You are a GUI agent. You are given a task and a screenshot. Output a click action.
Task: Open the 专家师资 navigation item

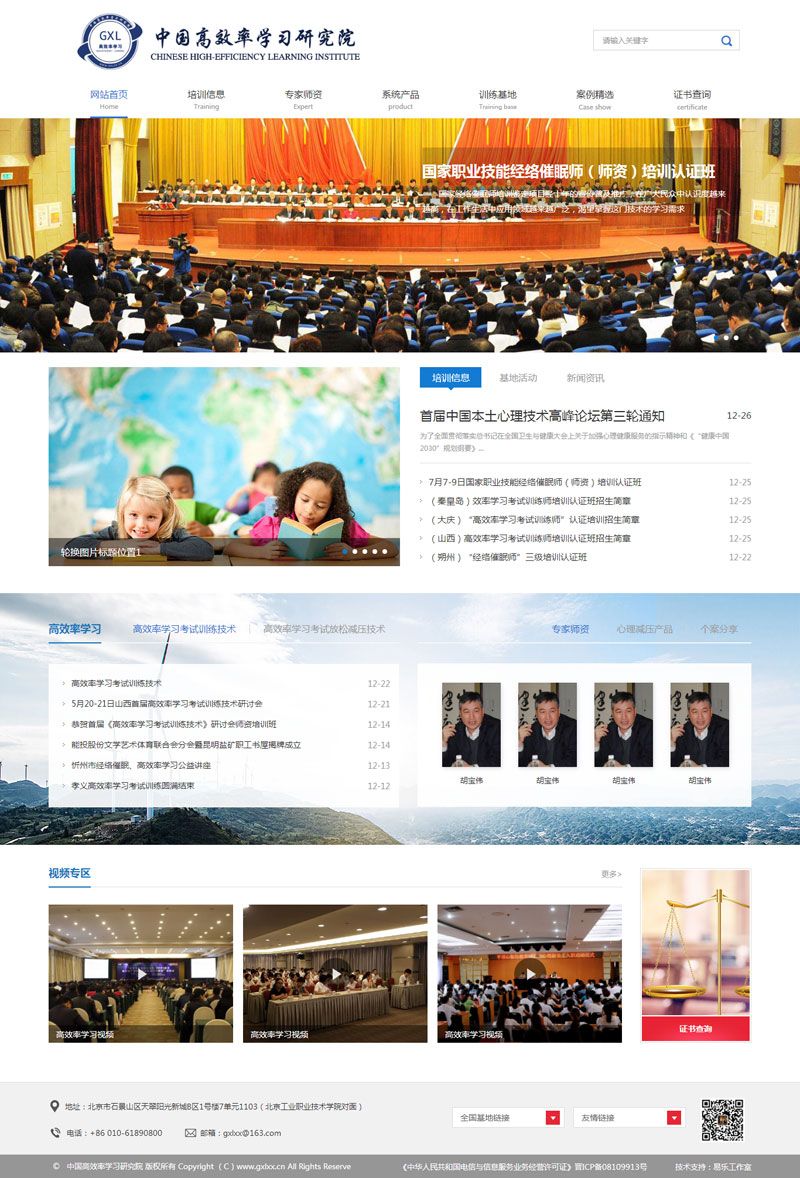303,96
